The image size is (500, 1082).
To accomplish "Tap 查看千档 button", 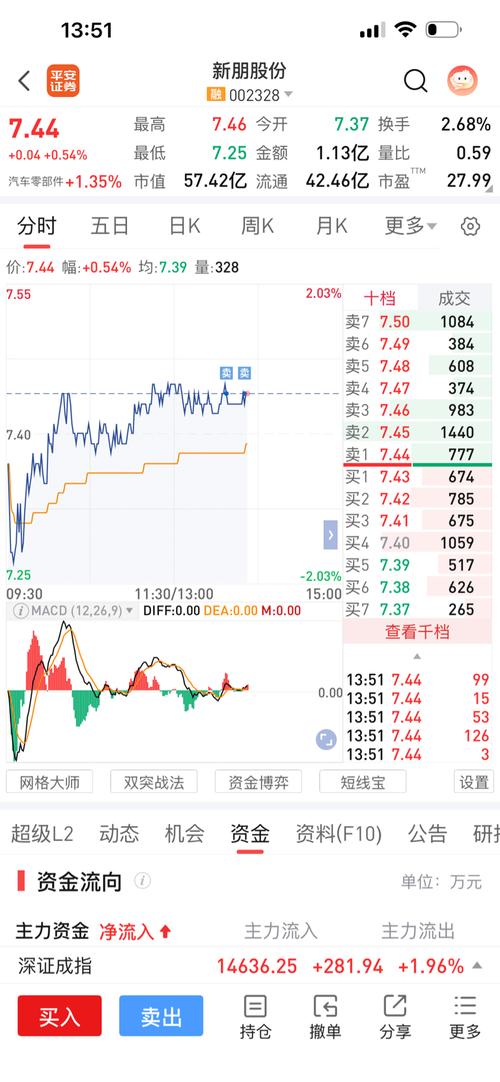I will pos(417,631).
